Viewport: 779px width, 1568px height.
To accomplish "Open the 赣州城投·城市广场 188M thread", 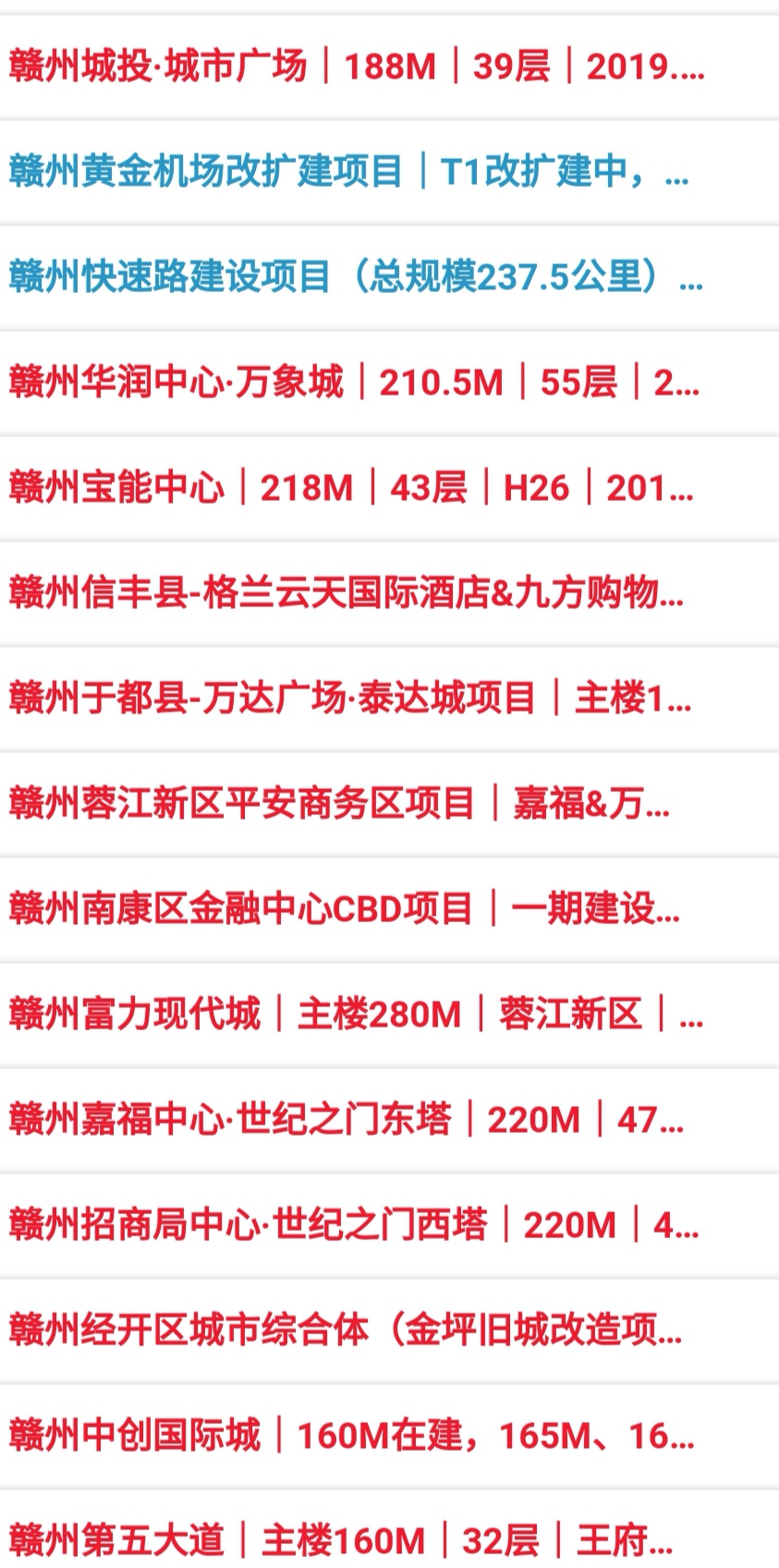I will [356, 67].
